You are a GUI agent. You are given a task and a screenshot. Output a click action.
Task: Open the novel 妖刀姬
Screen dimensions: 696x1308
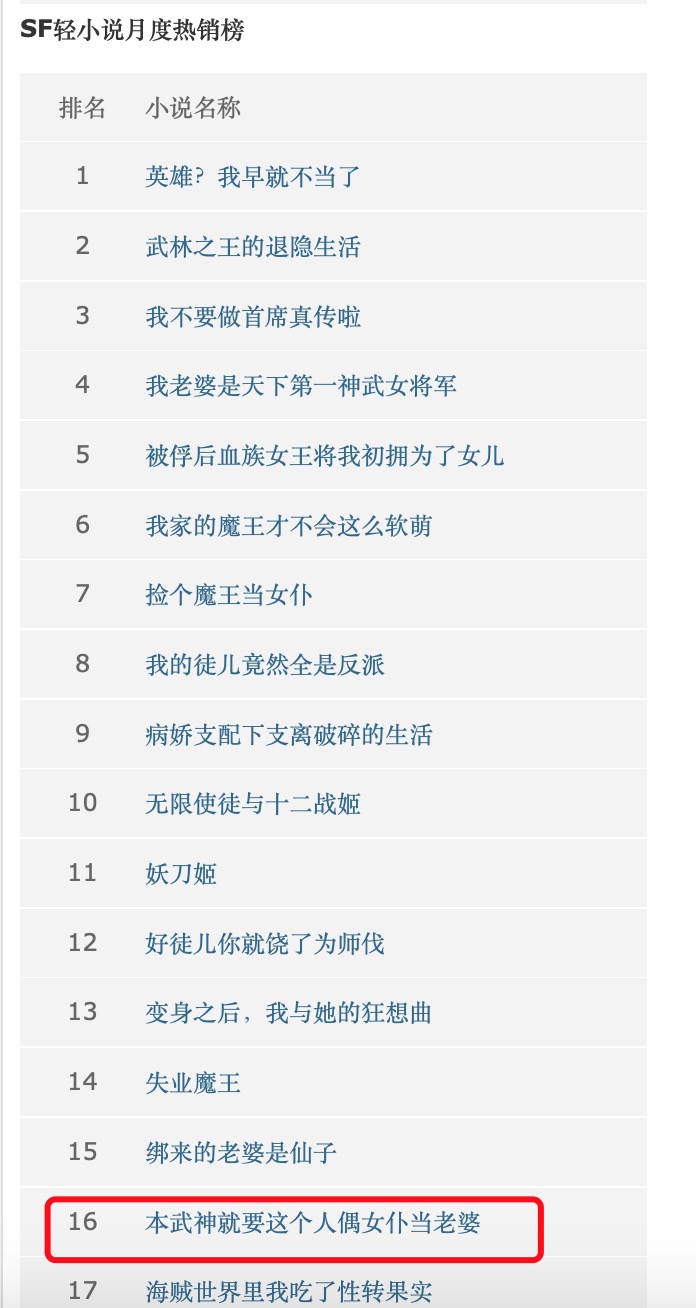coord(181,874)
